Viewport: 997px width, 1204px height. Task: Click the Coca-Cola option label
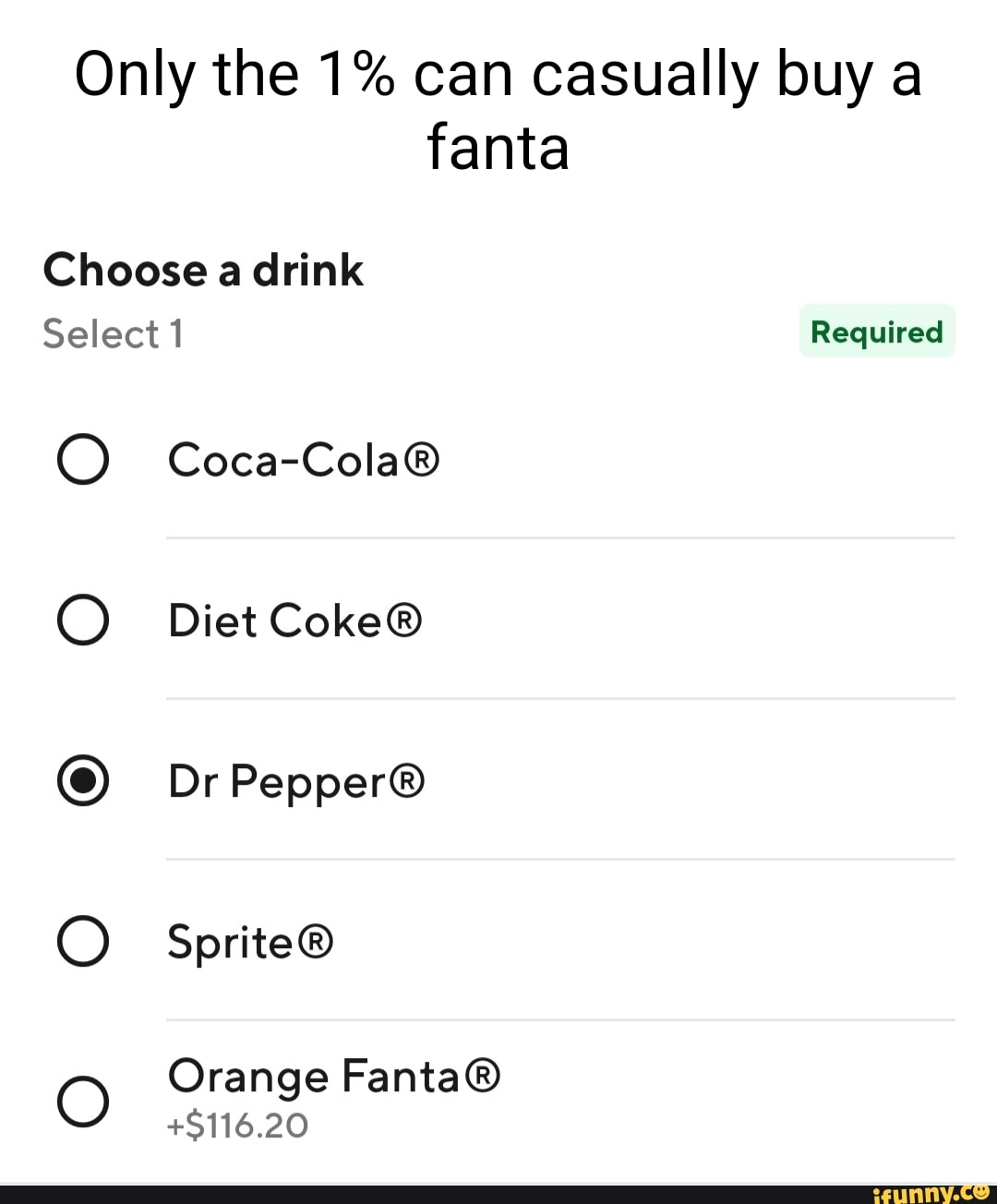(304, 459)
